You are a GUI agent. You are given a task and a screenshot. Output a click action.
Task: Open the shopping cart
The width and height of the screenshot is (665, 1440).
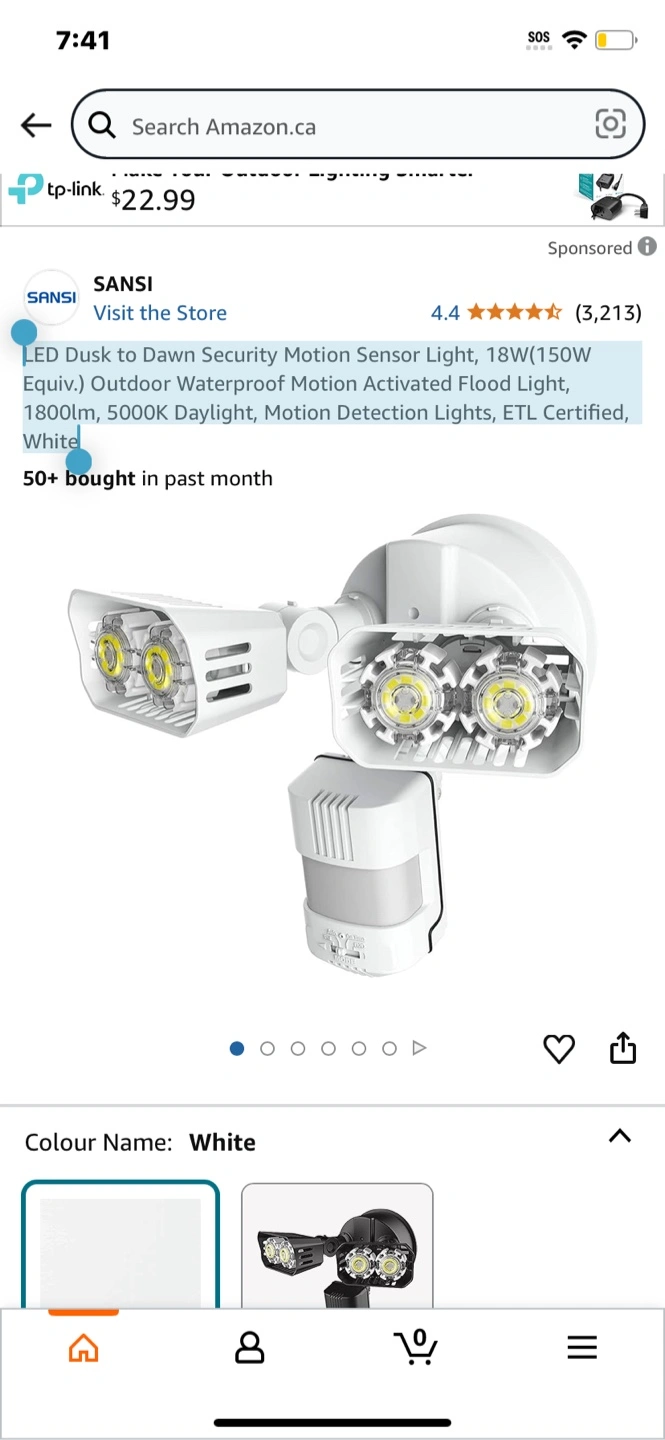click(x=415, y=1346)
